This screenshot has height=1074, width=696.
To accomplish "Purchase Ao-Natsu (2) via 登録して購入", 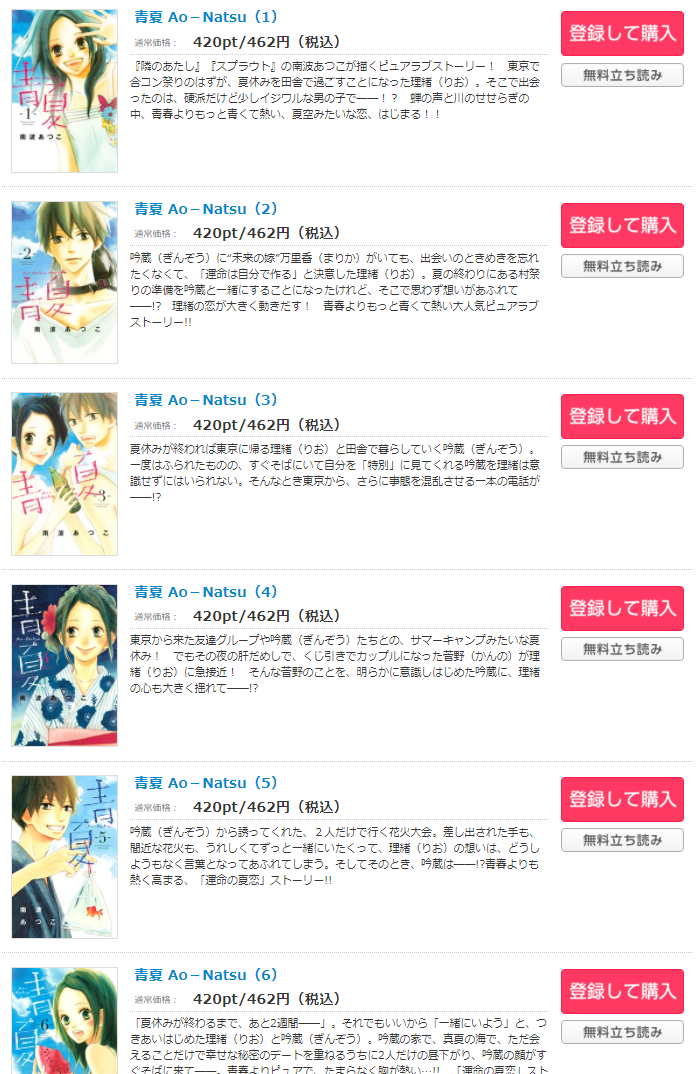I will [x=622, y=225].
